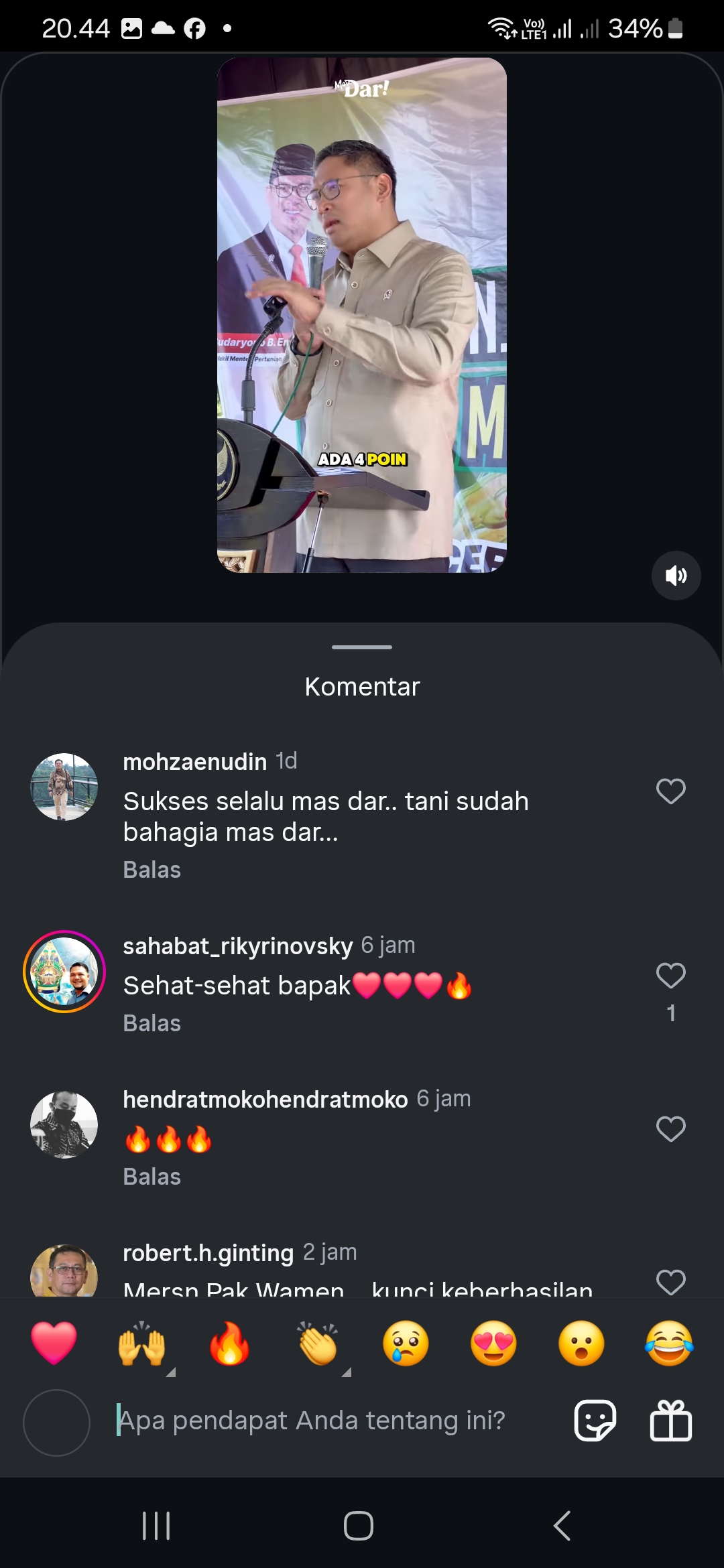Screen dimensions: 724x1568
Task: Insert the fire quick emoji
Action: click(x=229, y=1344)
